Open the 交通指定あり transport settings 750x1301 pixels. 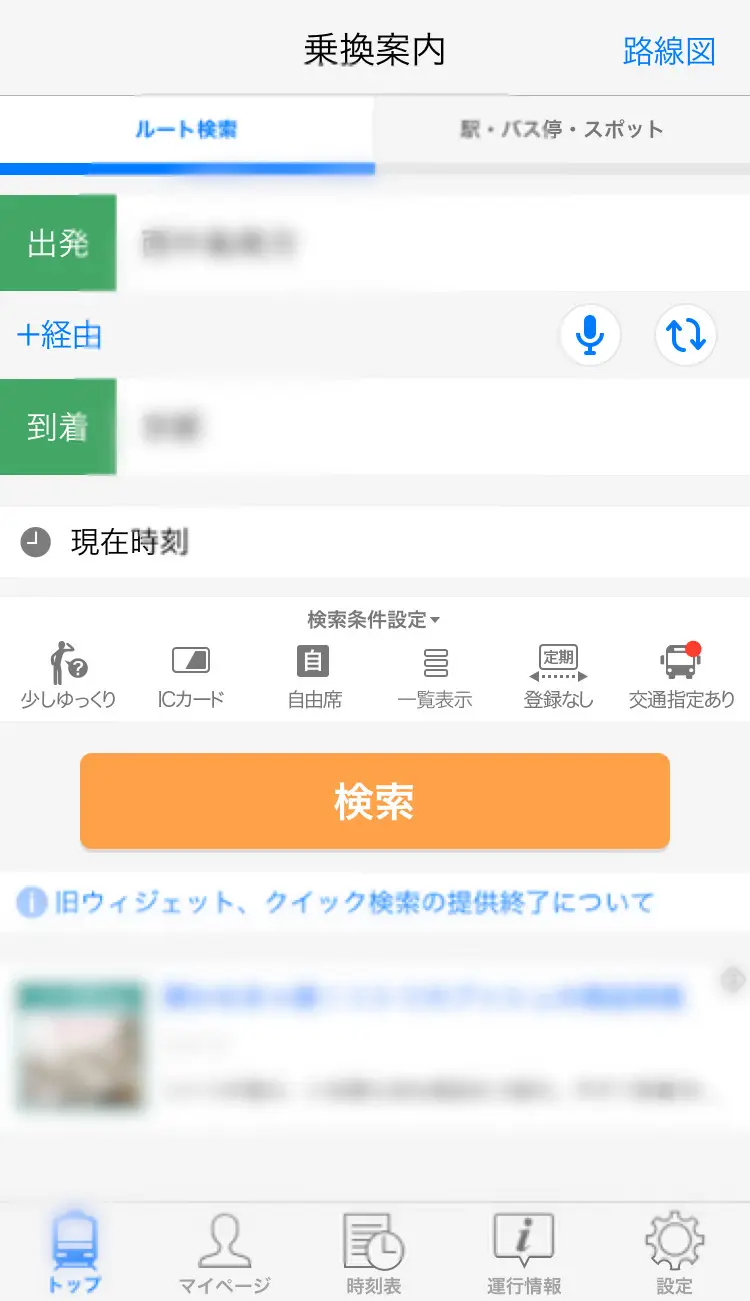click(681, 676)
